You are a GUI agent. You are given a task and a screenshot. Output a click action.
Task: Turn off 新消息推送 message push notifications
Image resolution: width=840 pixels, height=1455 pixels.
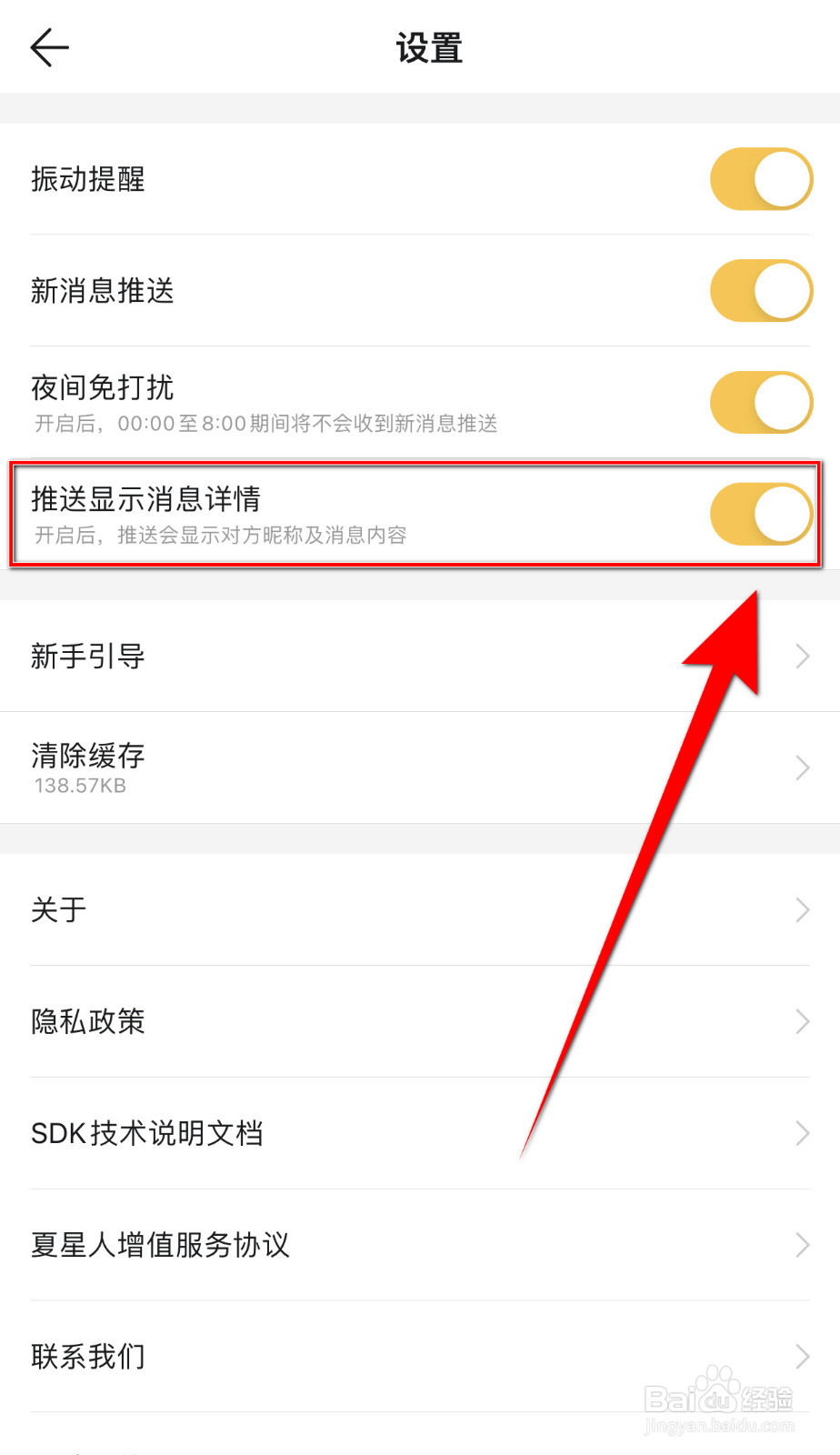coord(761,291)
